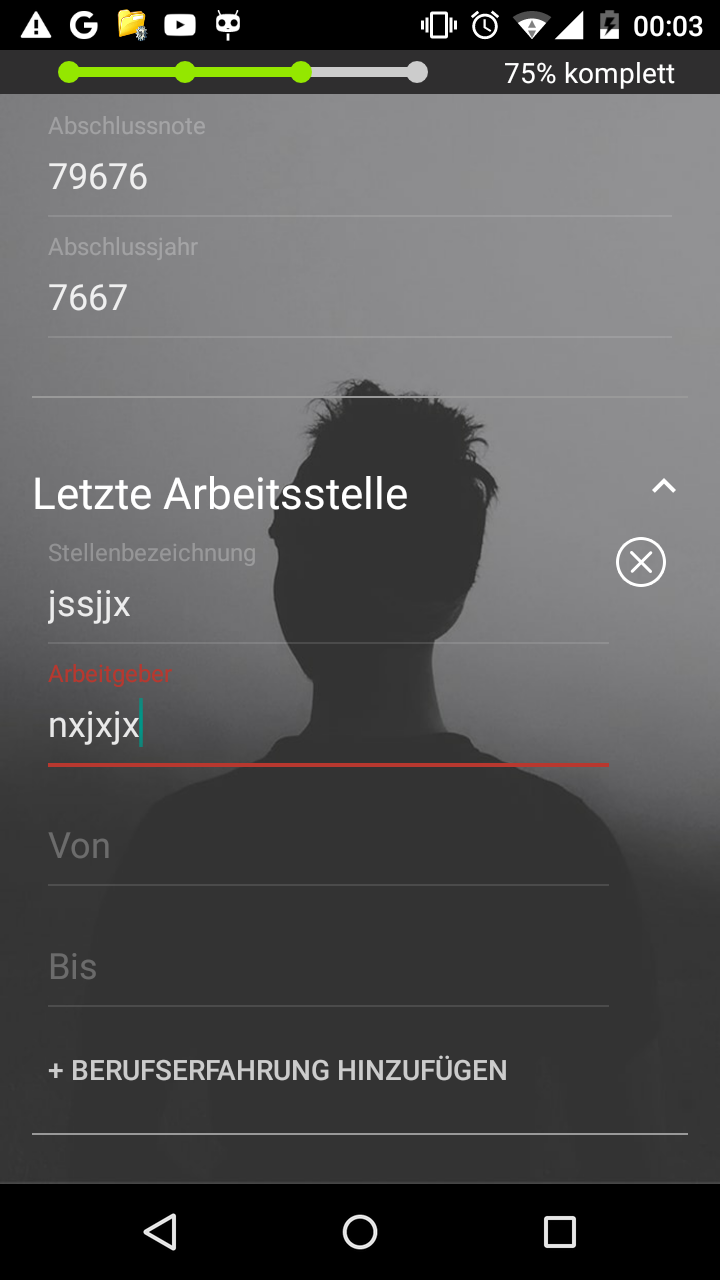Select the Von date field
Image resolution: width=720 pixels, height=1280 pixels.
point(328,847)
